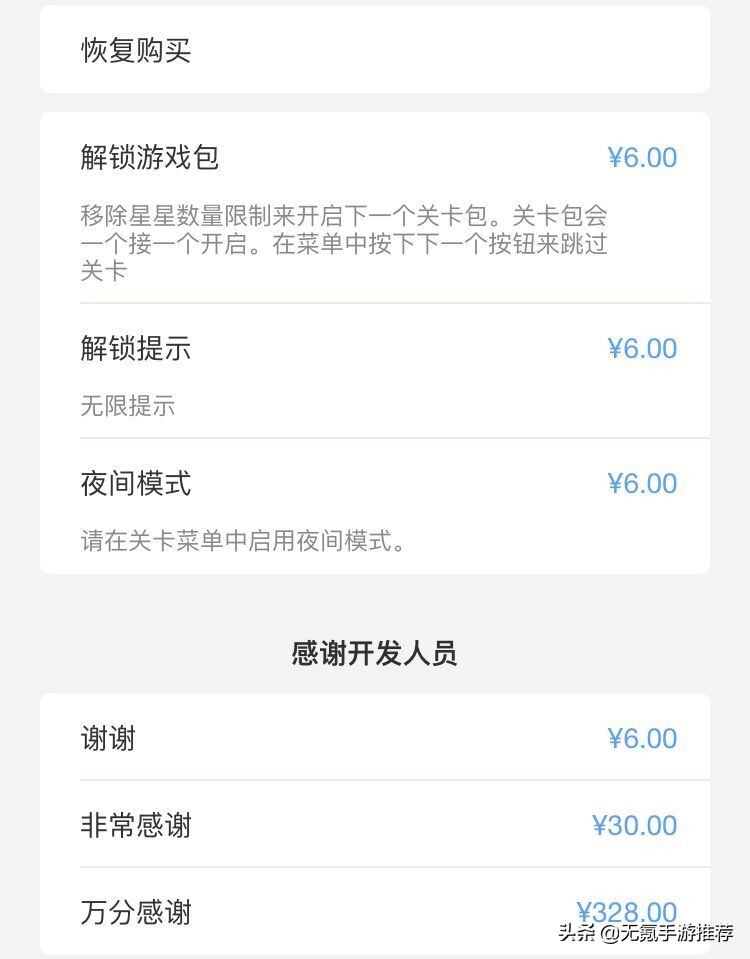Choose the 万分感谢 top donation tier
The image size is (750, 959).
click(136, 912)
